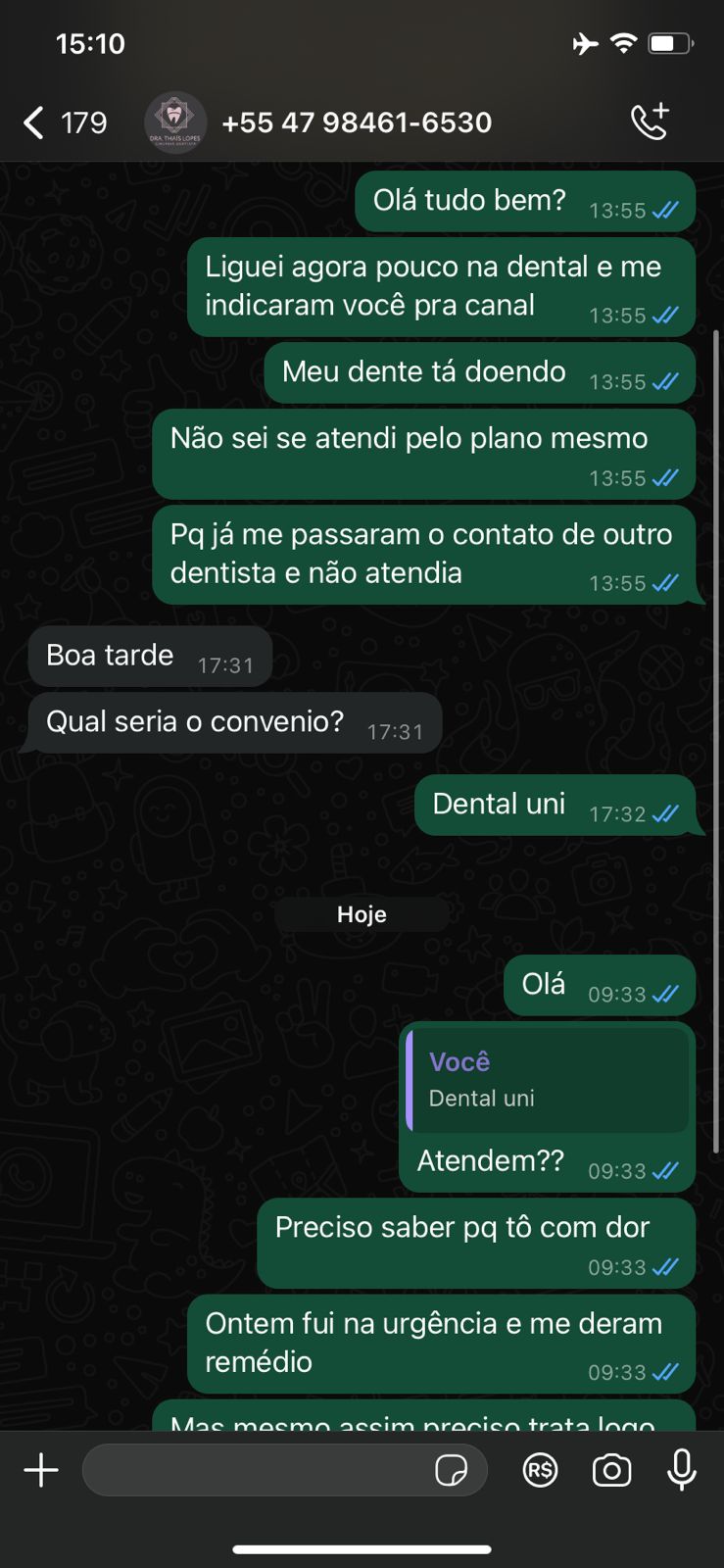Open the contact's profile picture
724x1568 pixels.
coord(175,122)
